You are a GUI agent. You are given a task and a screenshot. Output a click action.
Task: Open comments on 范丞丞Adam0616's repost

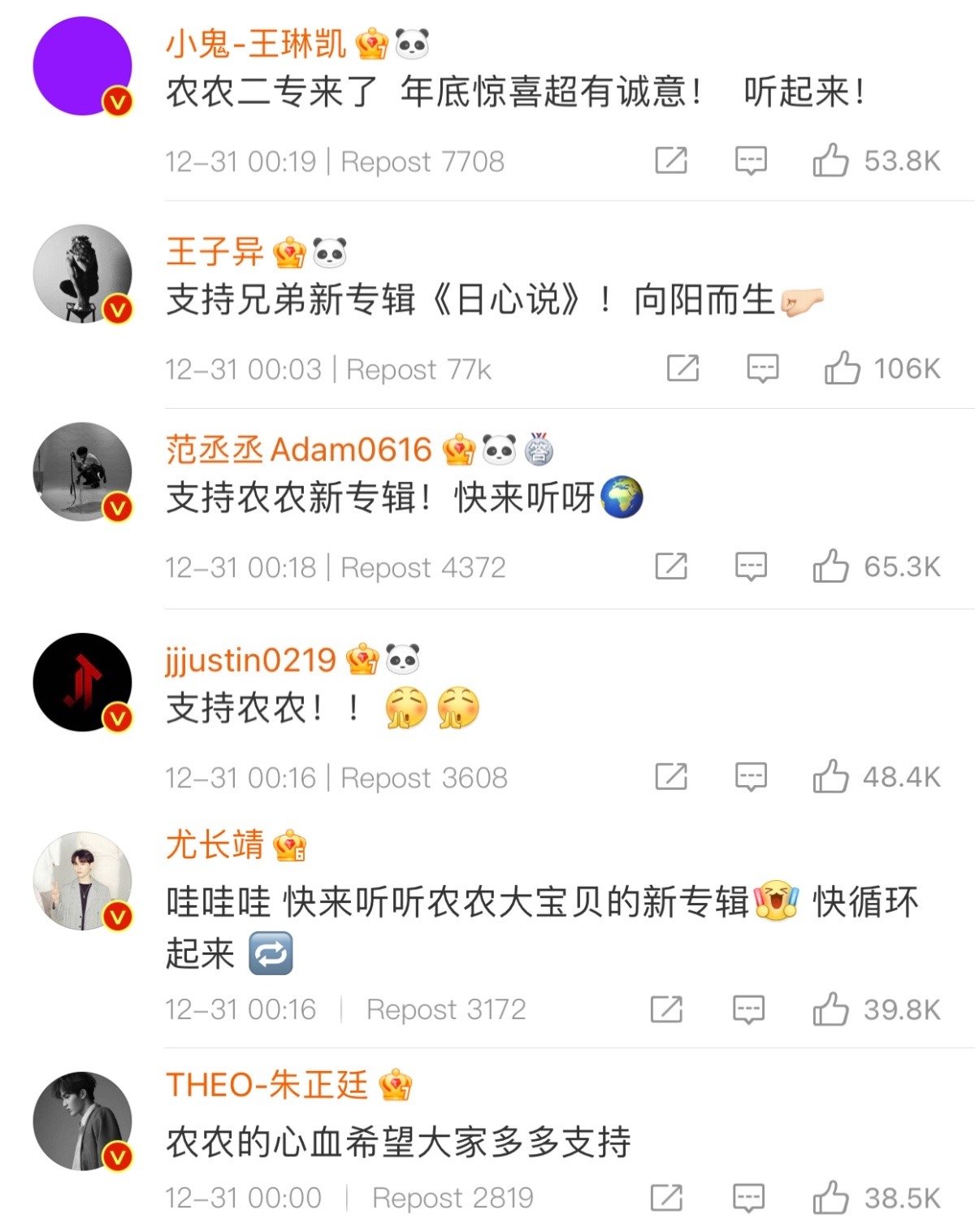pyautogui.click(x=751, y=566)
